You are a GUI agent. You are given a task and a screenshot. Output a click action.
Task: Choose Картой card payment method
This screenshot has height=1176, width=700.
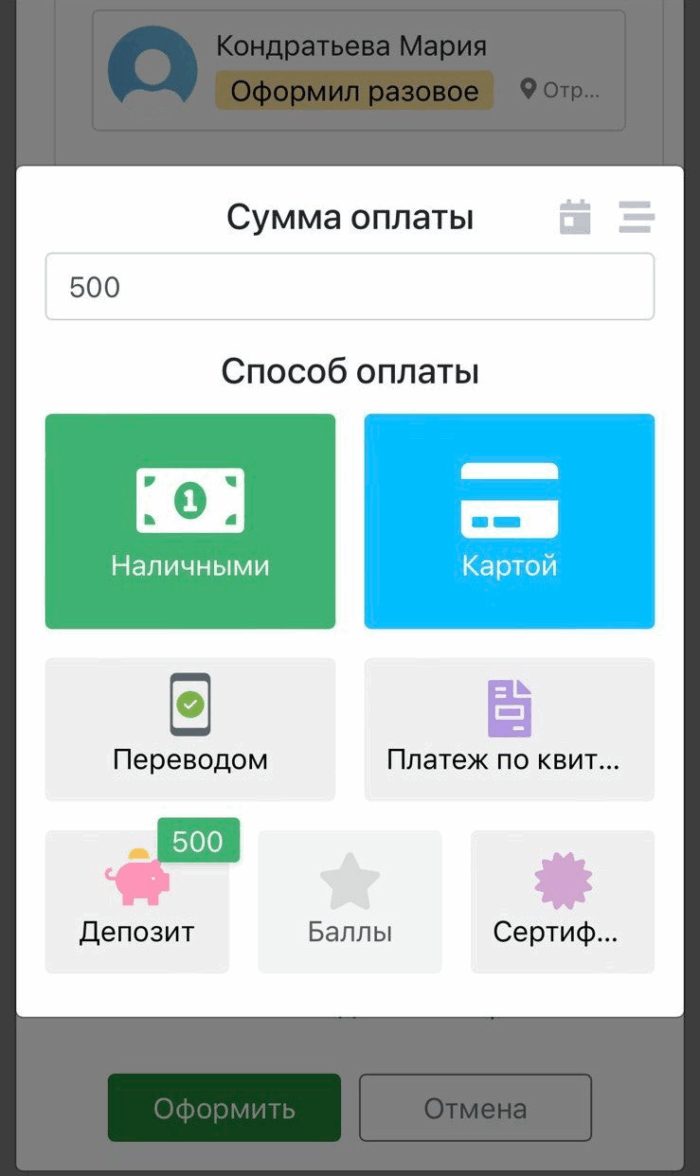coord(509,521)
